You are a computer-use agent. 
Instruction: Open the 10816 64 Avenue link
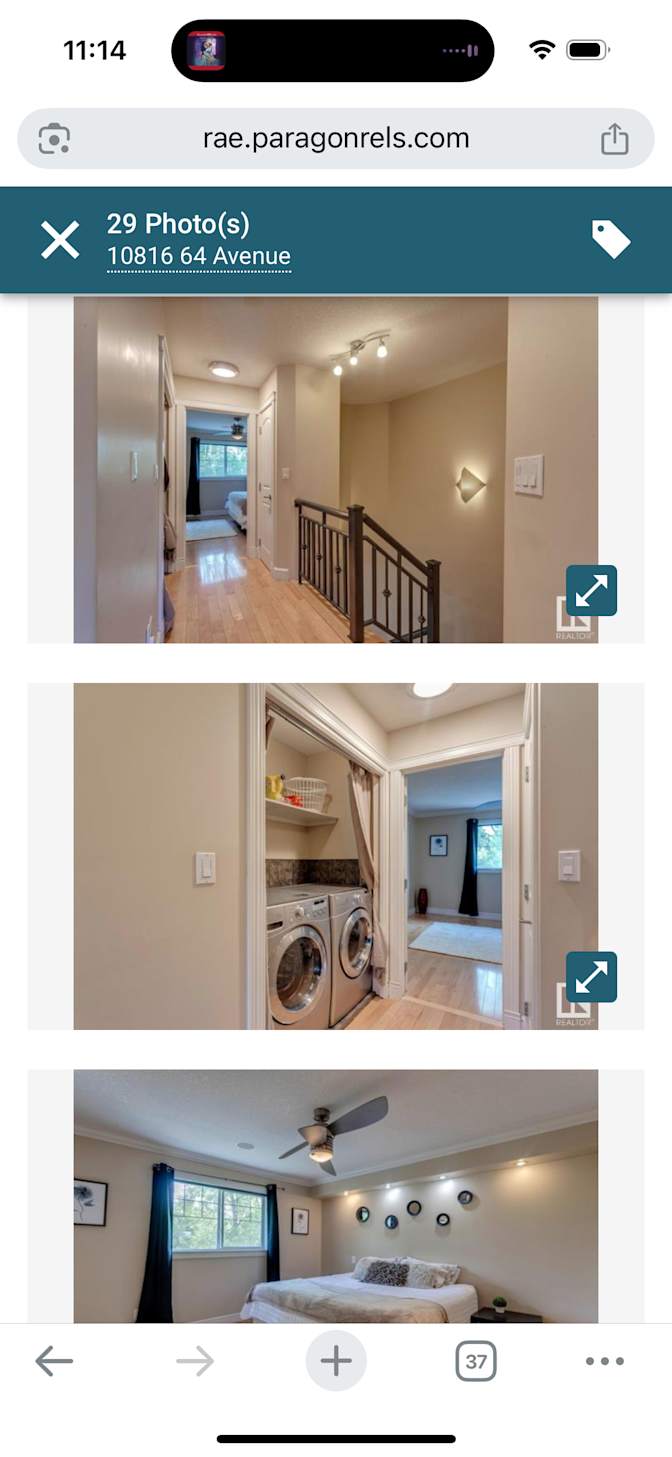coord(199,257)
